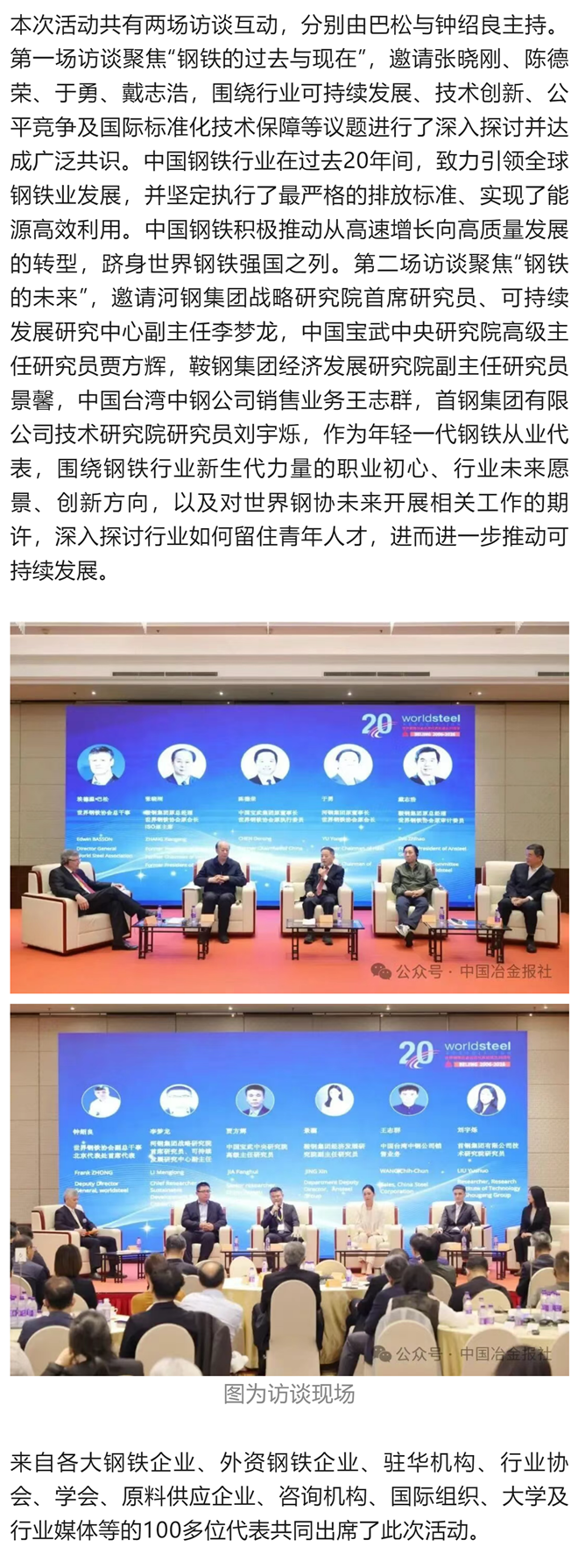The height and width of the screenshot is (1568, 578).
Task: Open the second panel photo with audience
Action: (289, 1188)
